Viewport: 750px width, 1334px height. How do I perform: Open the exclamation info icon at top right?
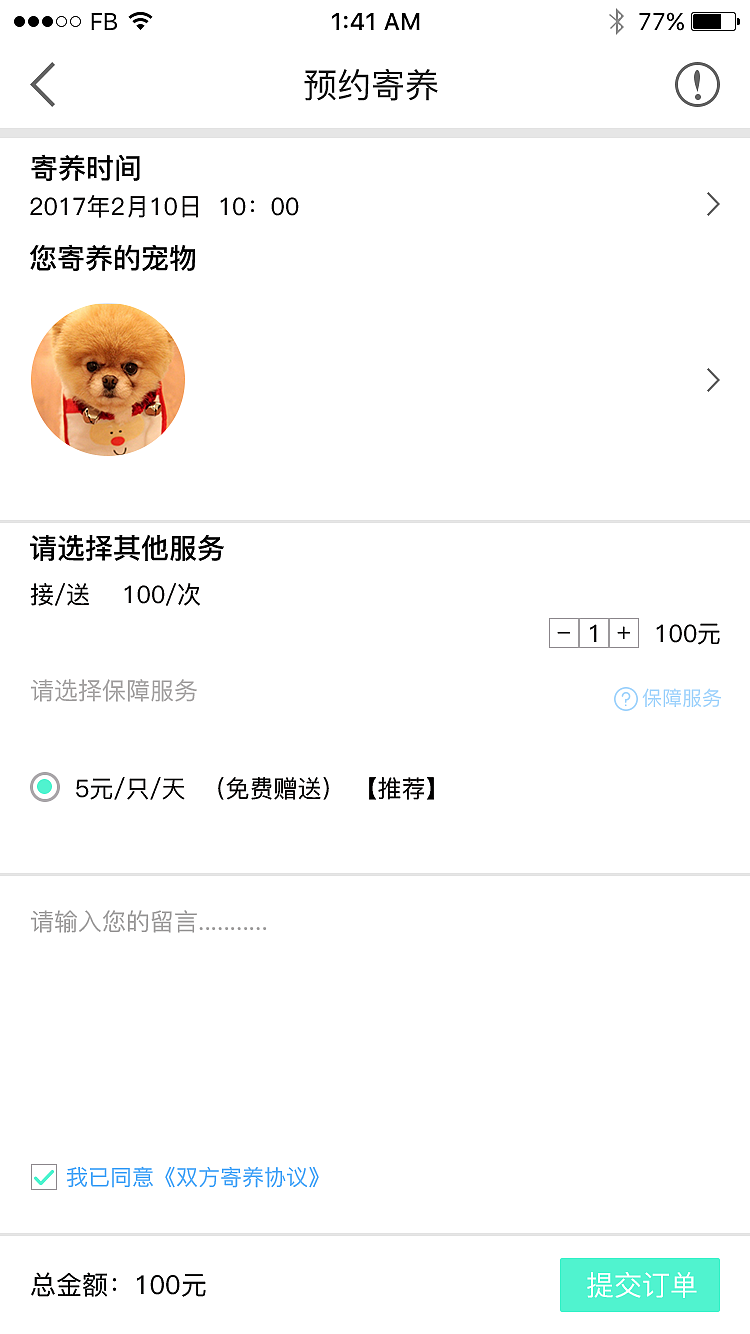[697, 84]
